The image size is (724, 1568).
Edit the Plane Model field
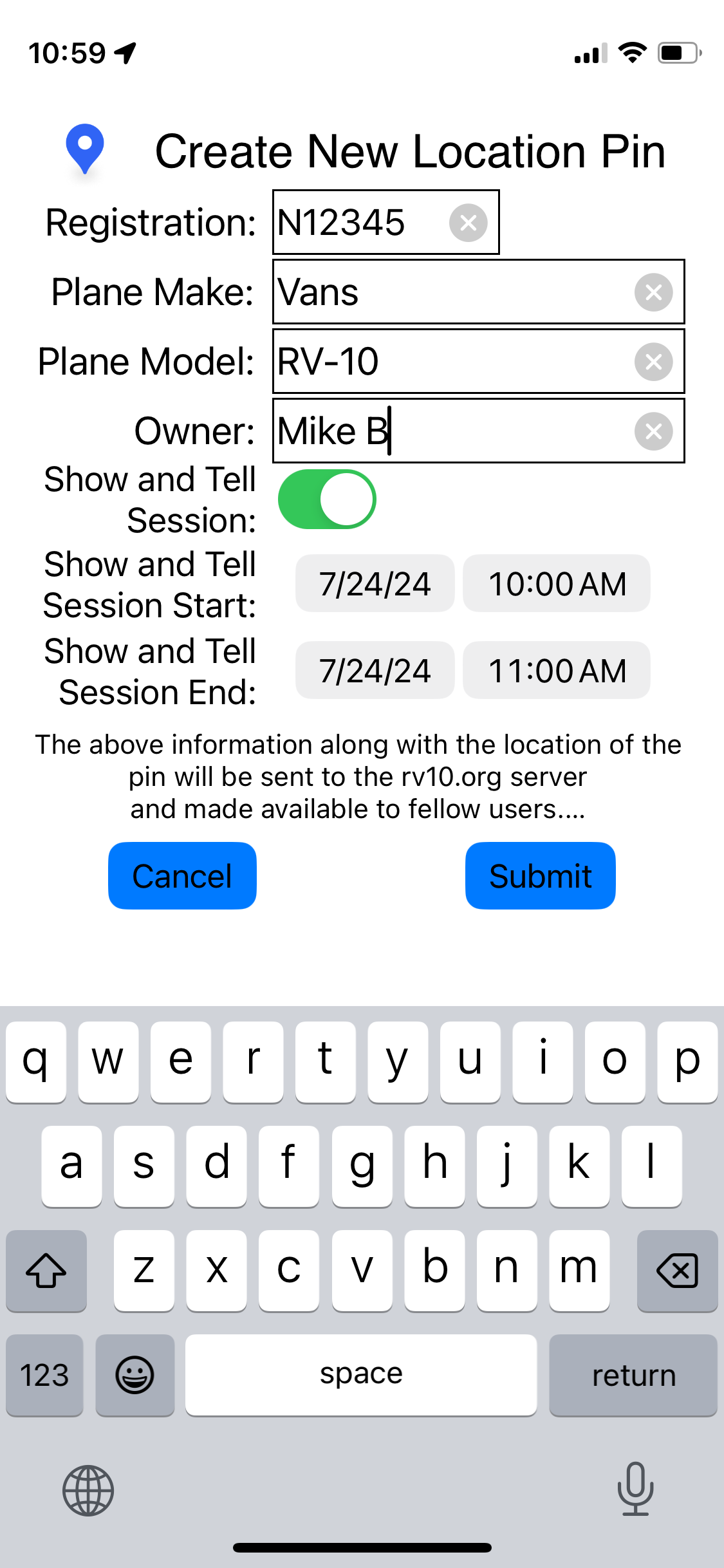(x=450, y=362)
